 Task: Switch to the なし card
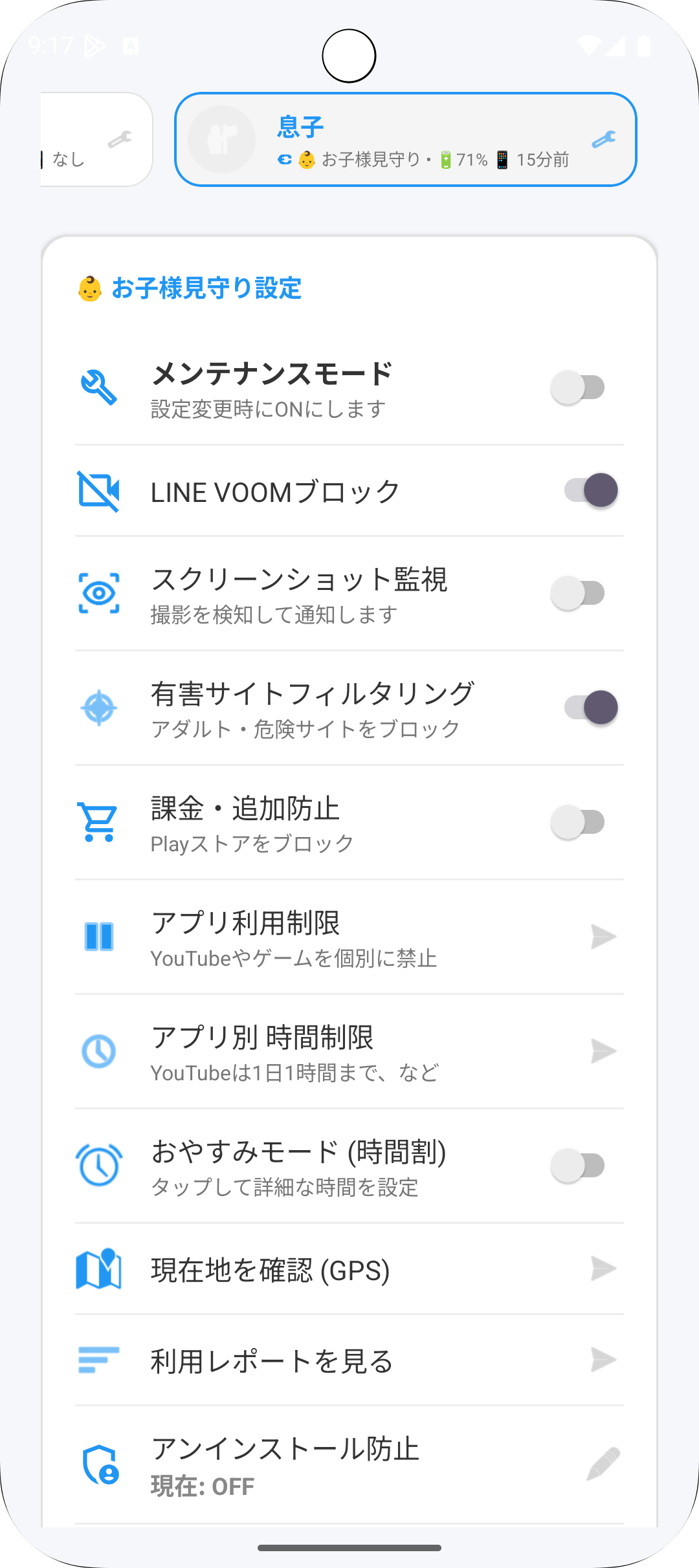pyautogui.click(x=78, y=140)
